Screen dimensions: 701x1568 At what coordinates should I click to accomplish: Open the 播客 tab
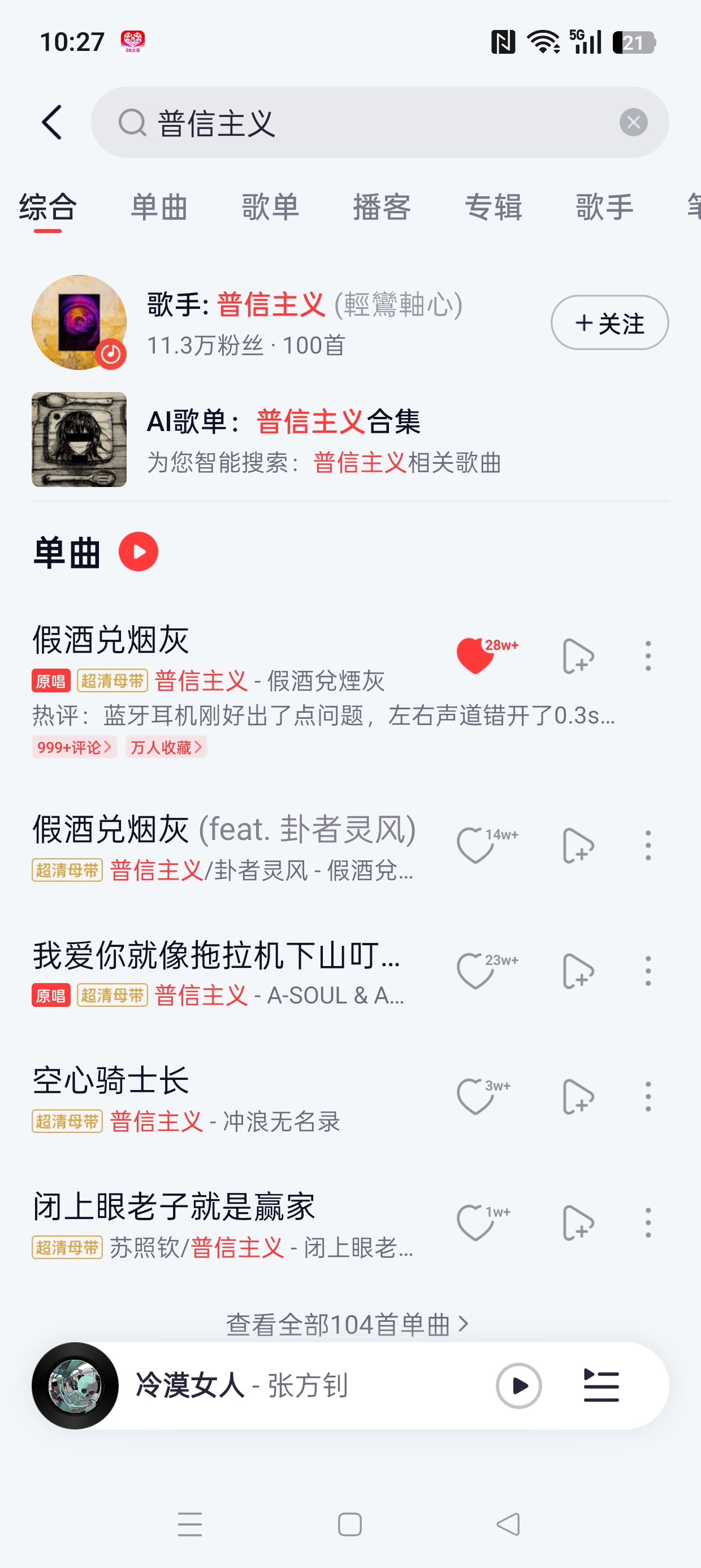382,207
